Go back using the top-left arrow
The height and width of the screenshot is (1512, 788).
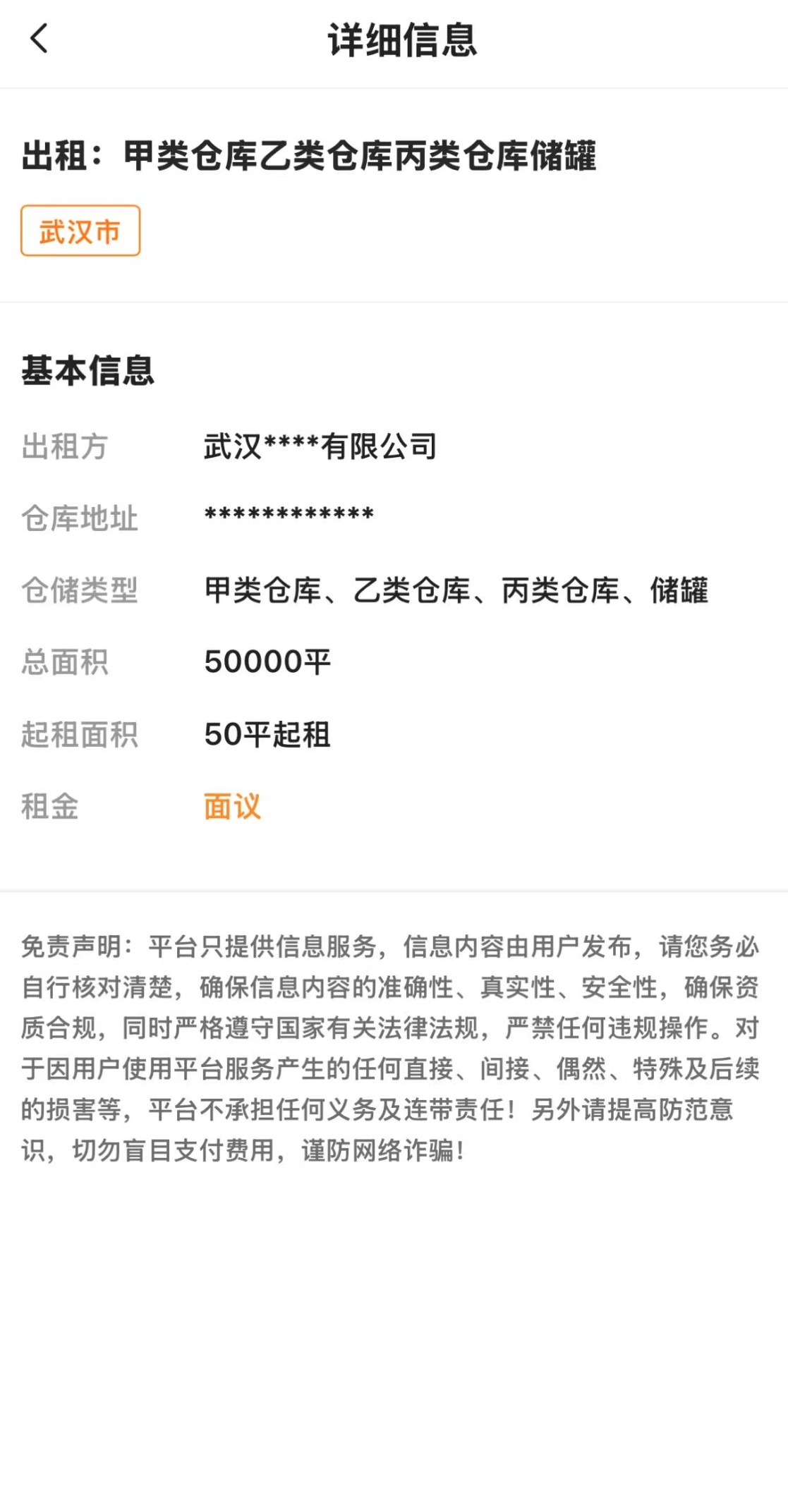[39, 39]
